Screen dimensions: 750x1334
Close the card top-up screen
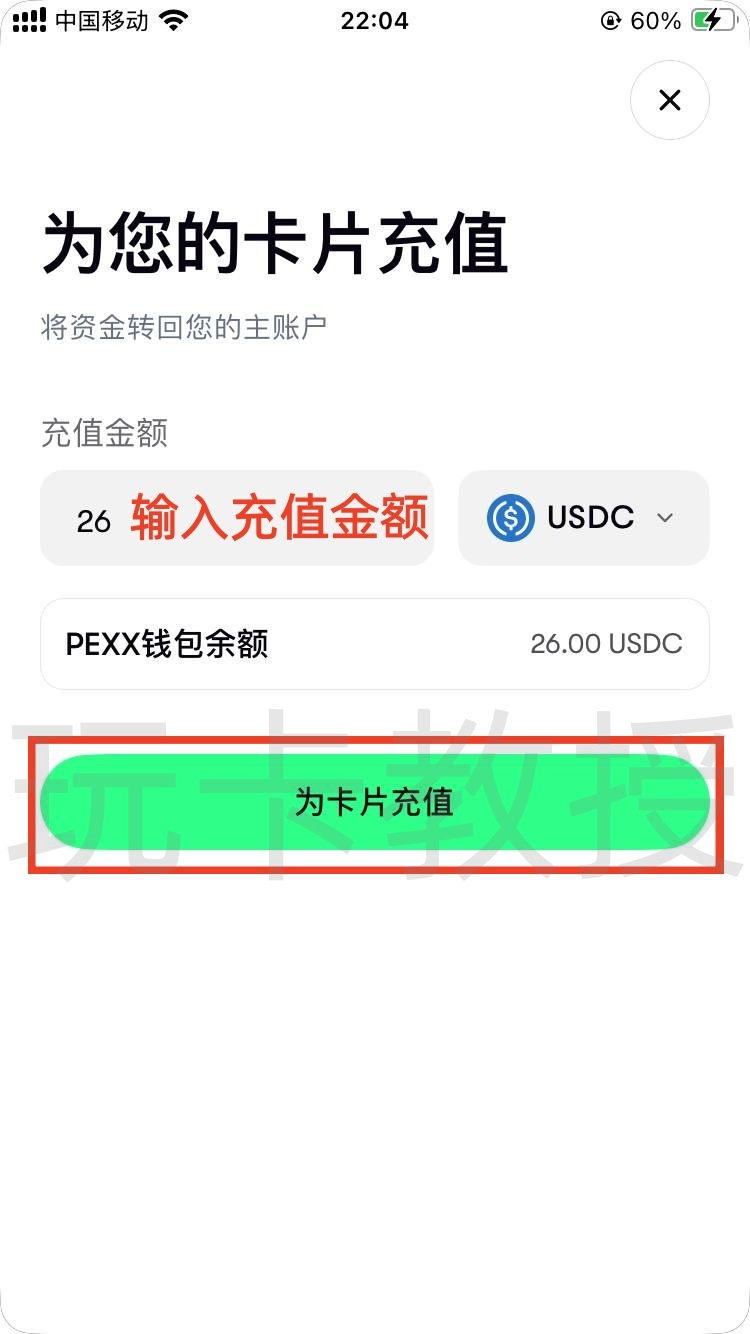669,100
